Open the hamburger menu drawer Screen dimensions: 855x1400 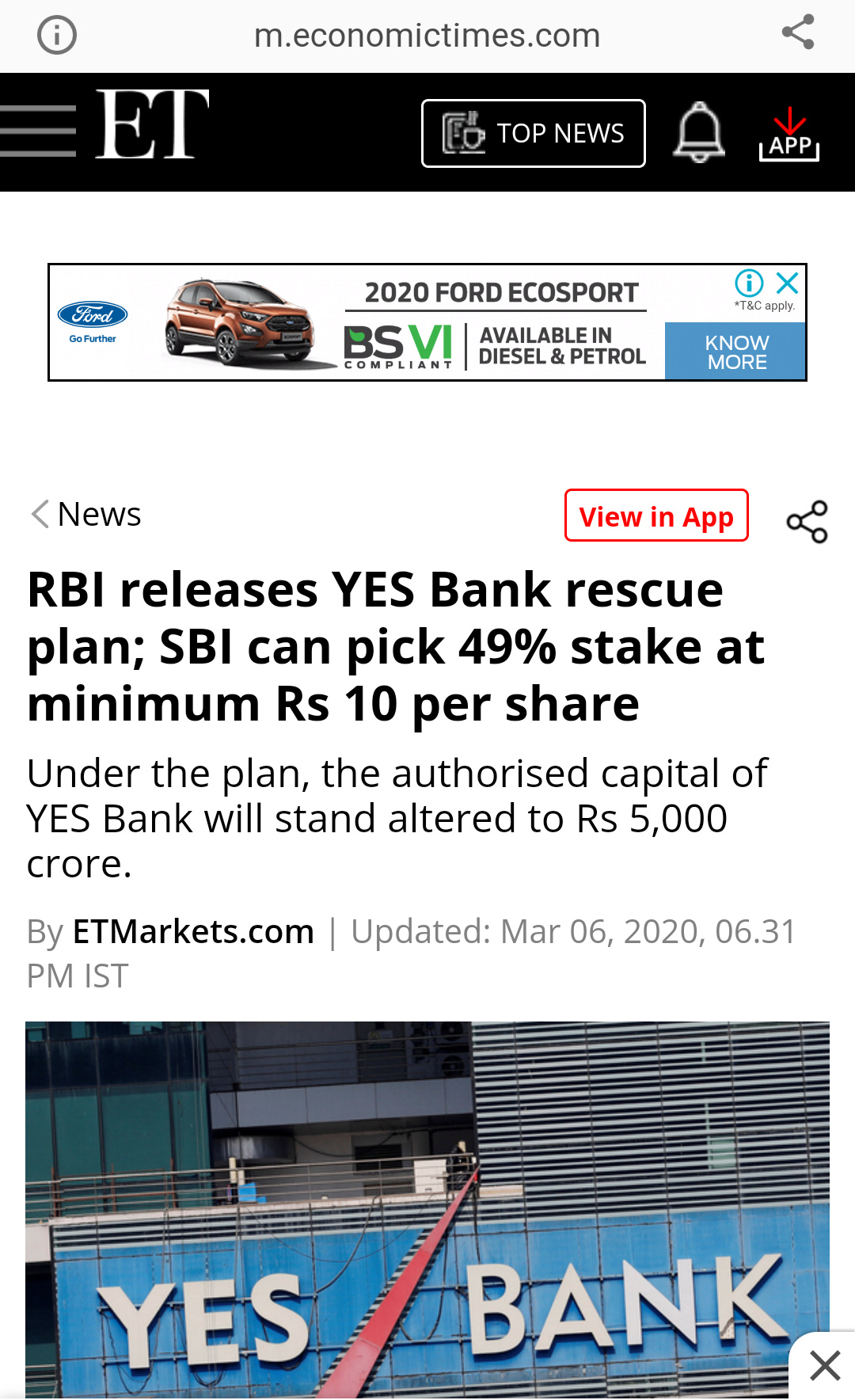coord(37,131)
